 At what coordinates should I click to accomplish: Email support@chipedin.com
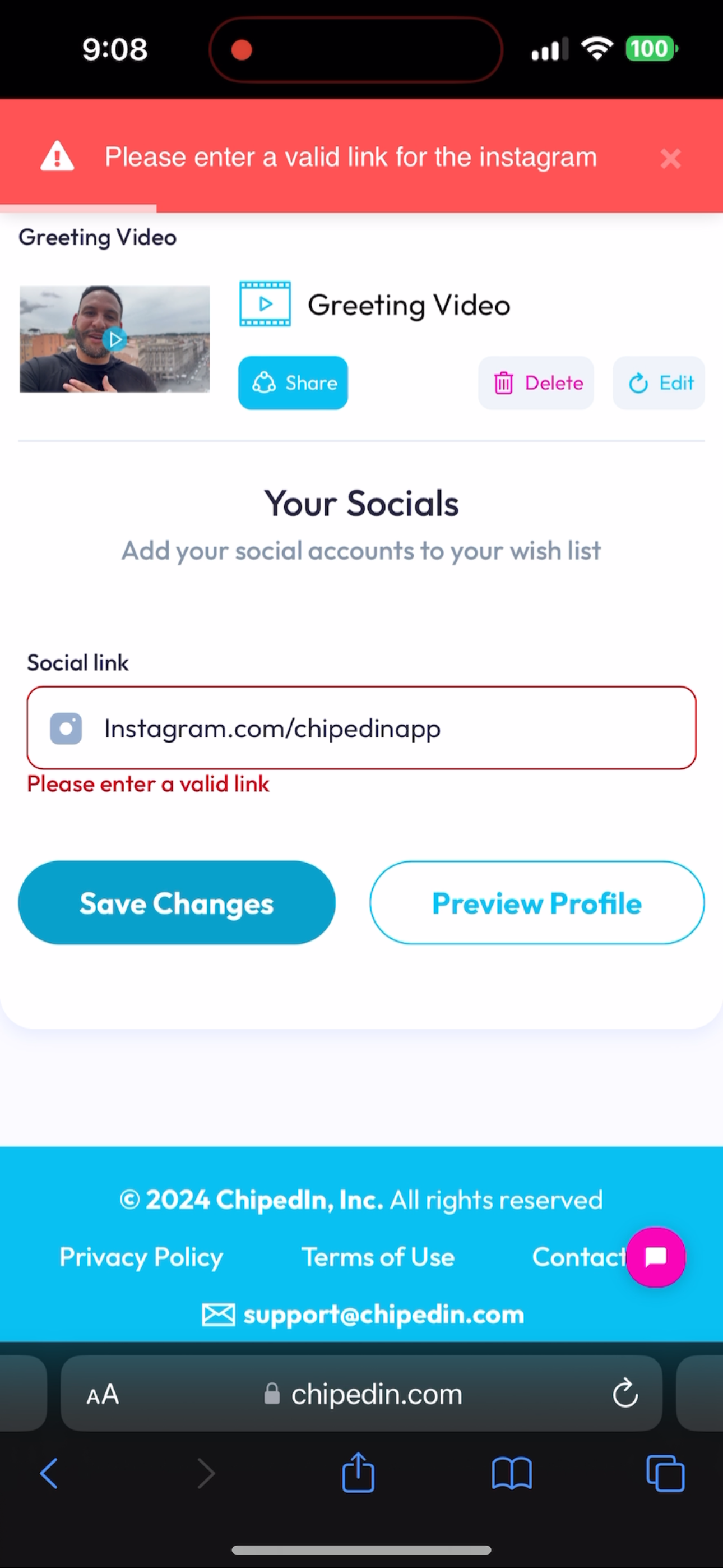coord(363,1315)
